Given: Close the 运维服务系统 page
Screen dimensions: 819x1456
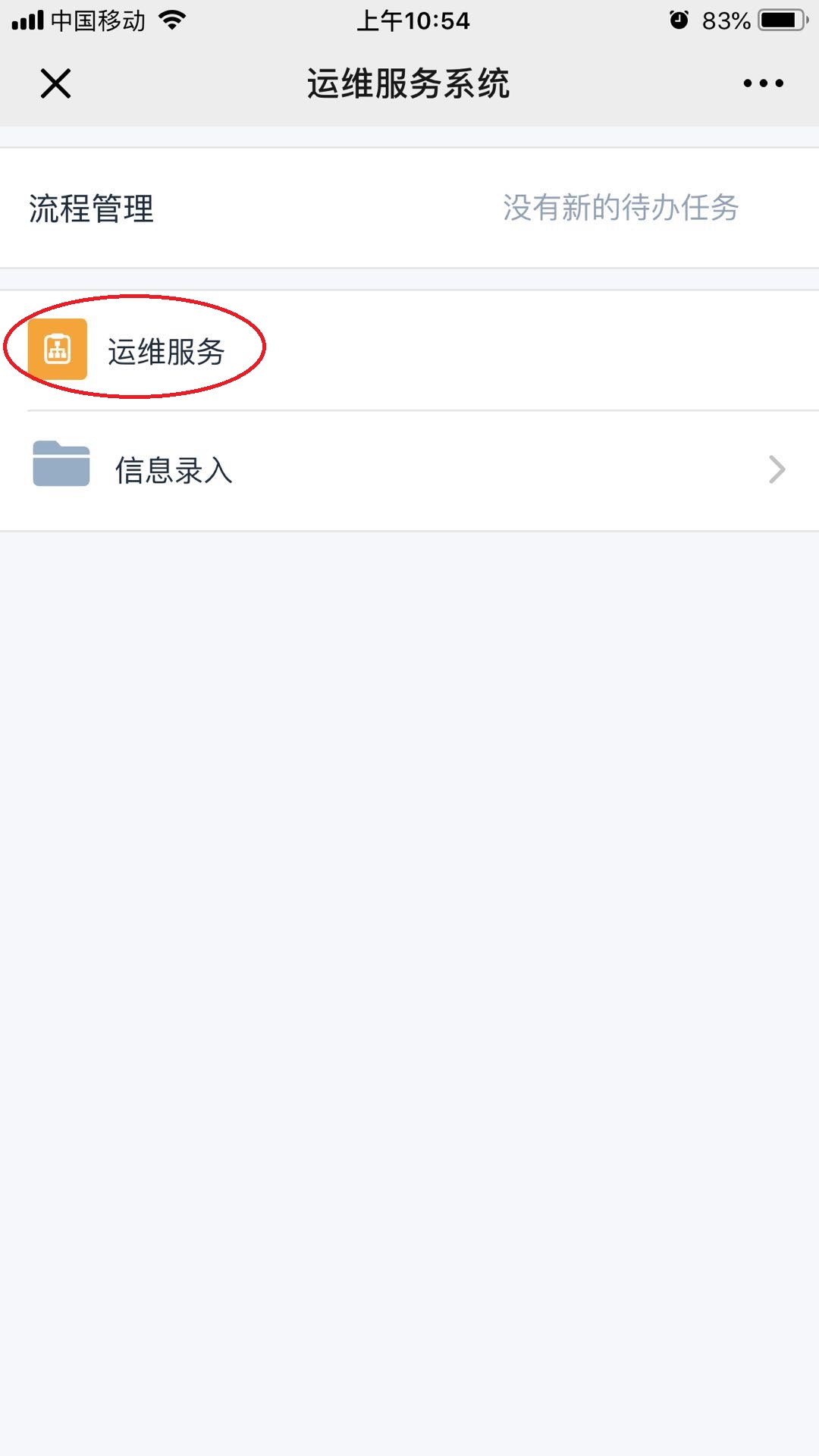Looking at the screenshot, I should pyautogui.click(x=55, y=83).
